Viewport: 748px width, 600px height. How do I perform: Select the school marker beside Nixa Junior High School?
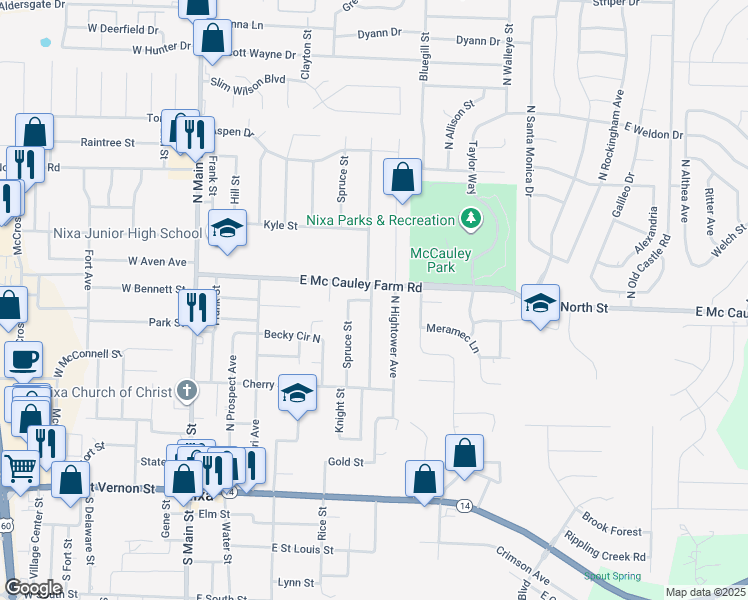[227, 227]
